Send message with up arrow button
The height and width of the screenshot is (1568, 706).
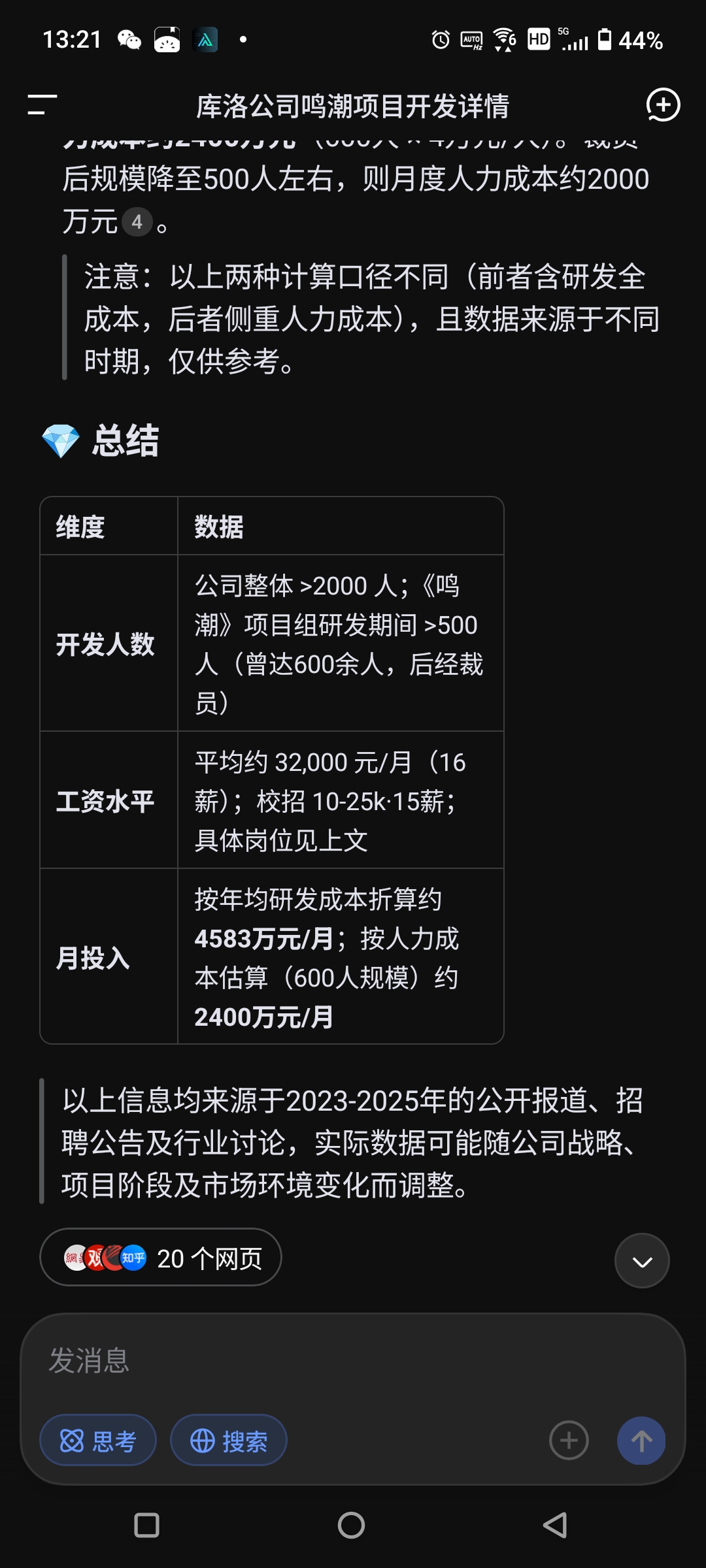coord(641,1441)
